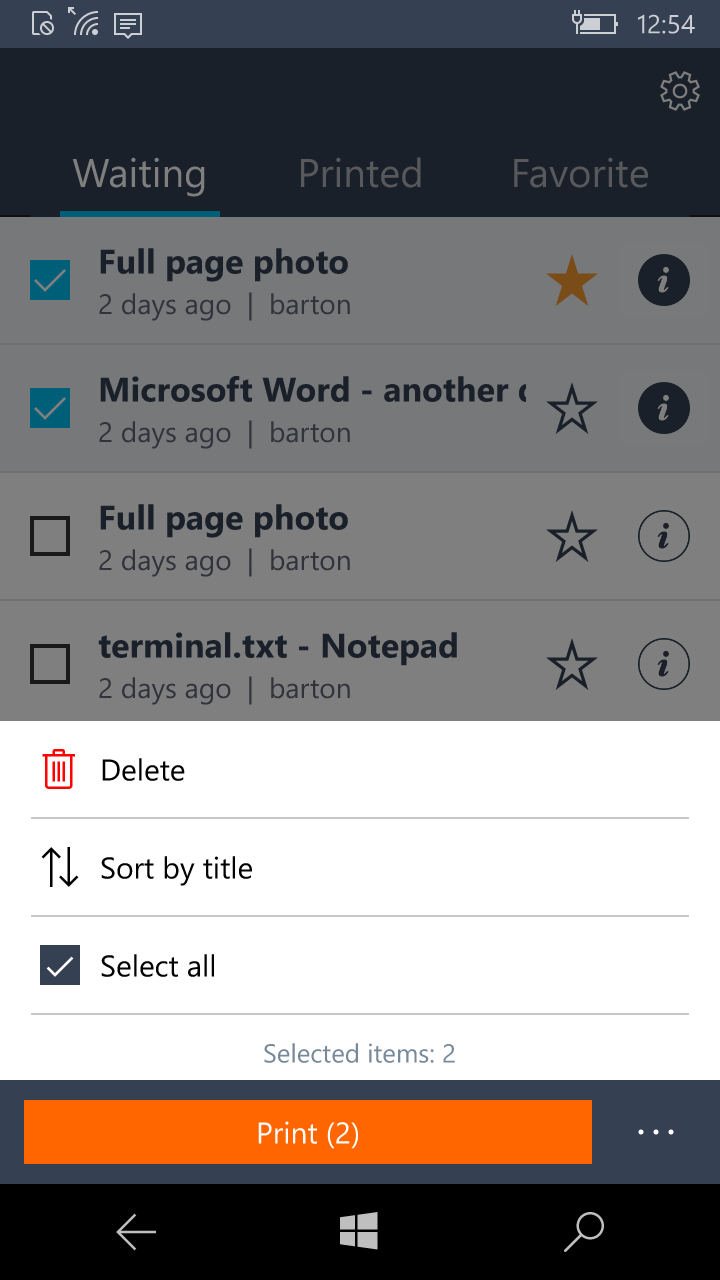The image size is (720, 1280).
Task: View info for terminal.txt - Notepad
Action: 664,664
